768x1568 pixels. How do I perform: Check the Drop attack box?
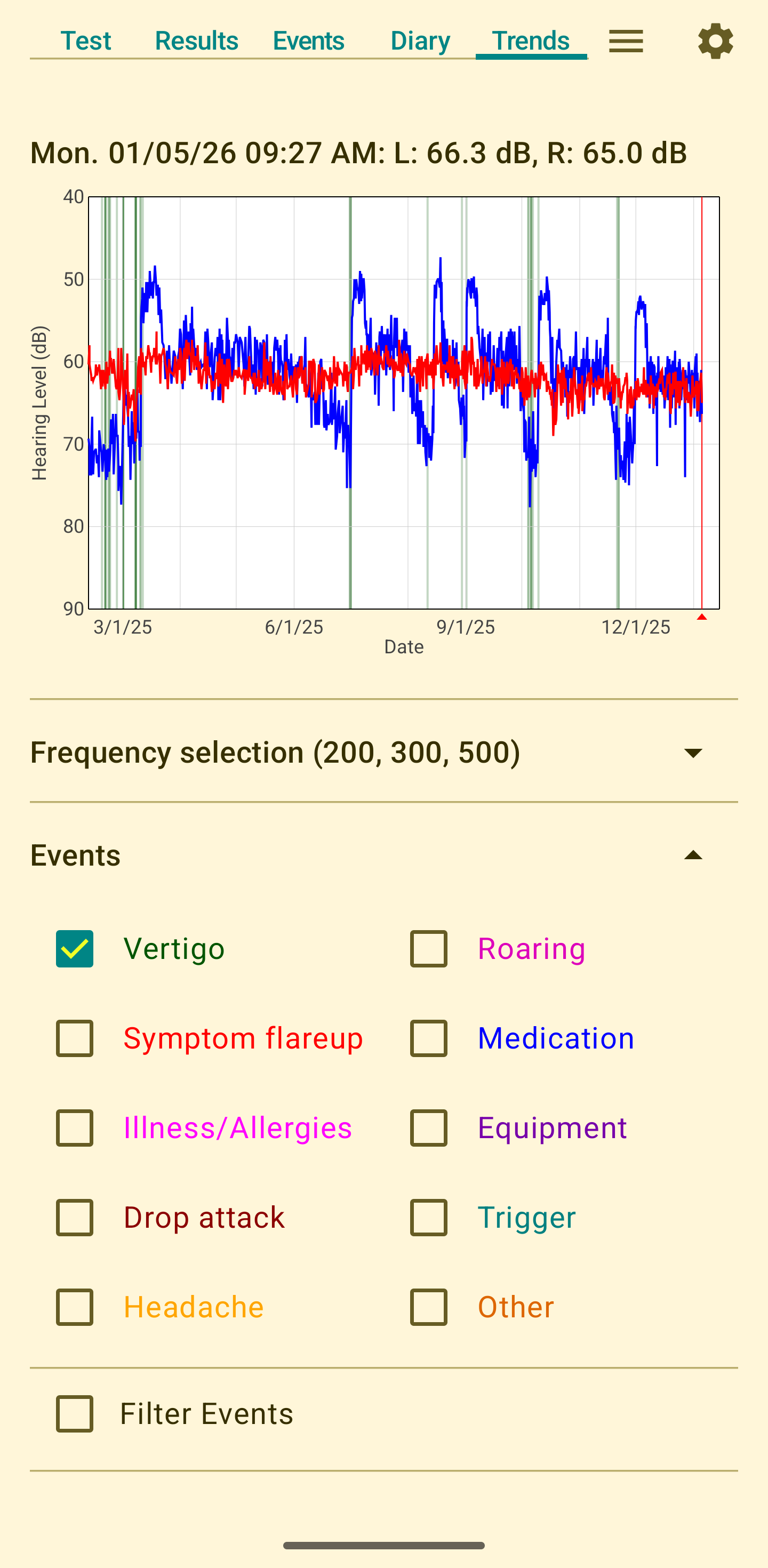(x=74, y=1218)
